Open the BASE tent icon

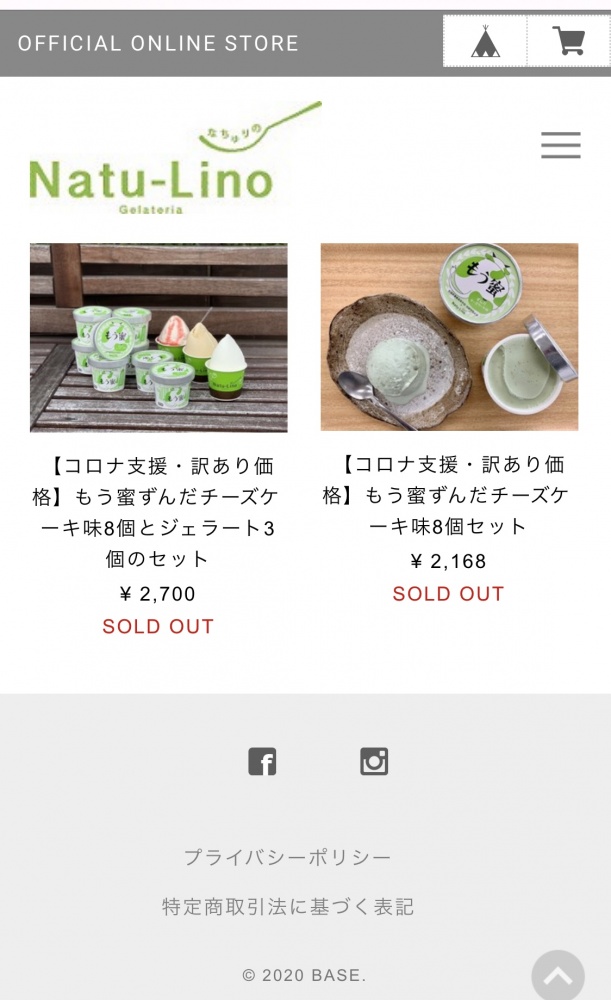tap(485, 41)
